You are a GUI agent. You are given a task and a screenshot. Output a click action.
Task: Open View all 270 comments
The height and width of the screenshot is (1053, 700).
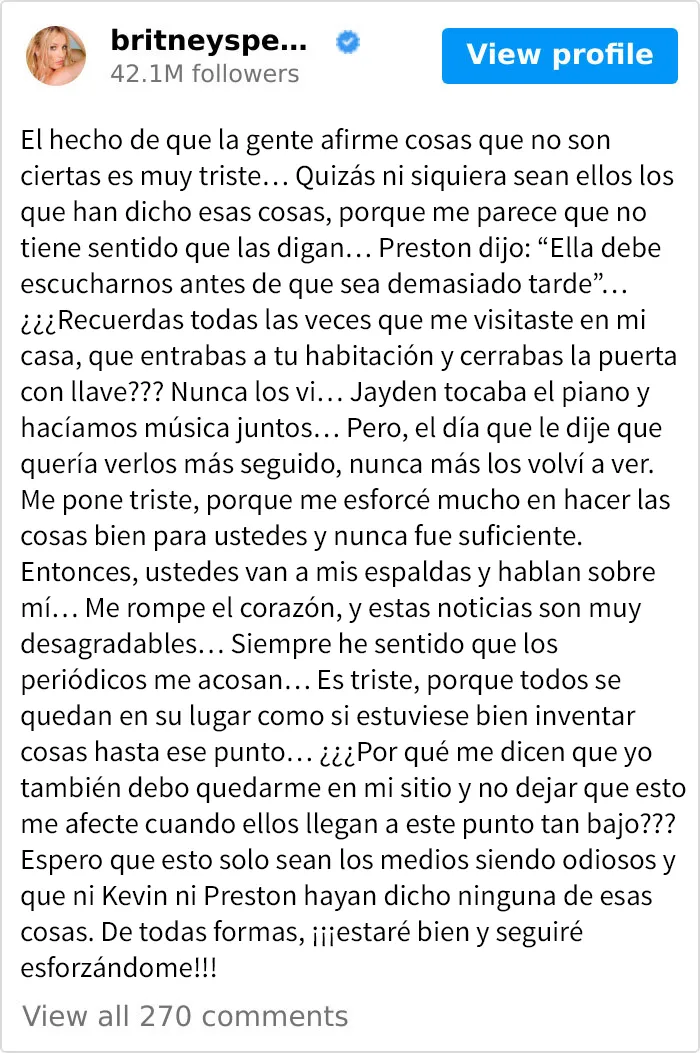[185, 1016]
